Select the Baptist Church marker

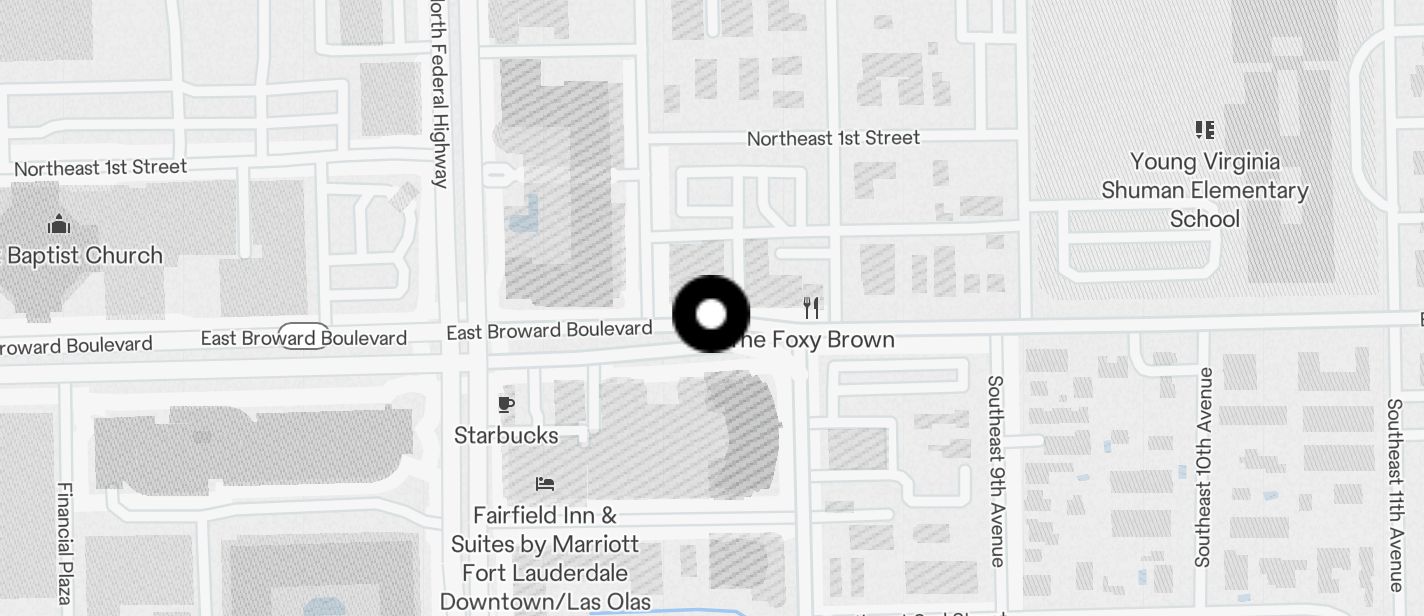[59, 224]
